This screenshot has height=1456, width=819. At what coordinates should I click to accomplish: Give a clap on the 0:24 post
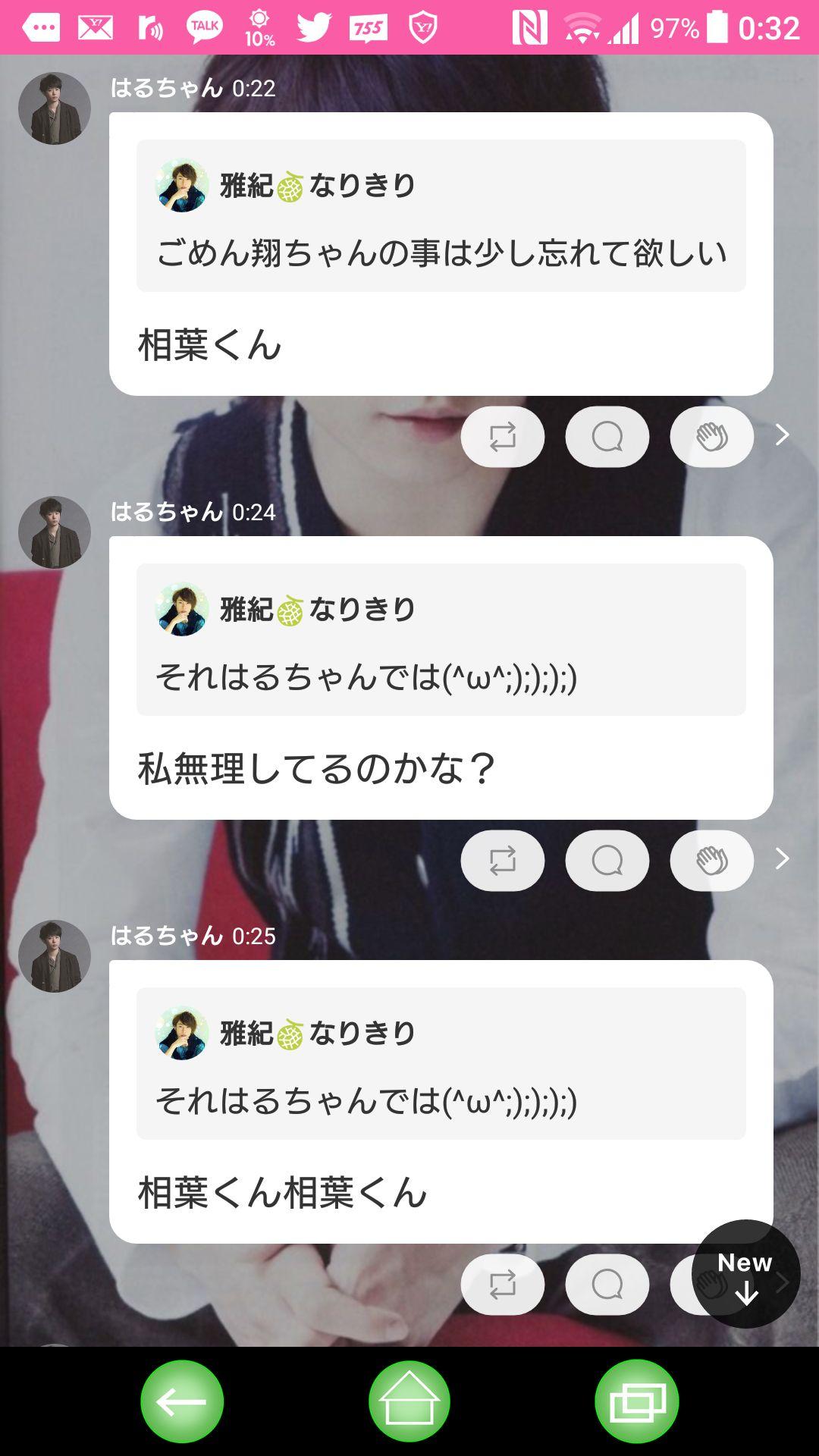point(710,861)
